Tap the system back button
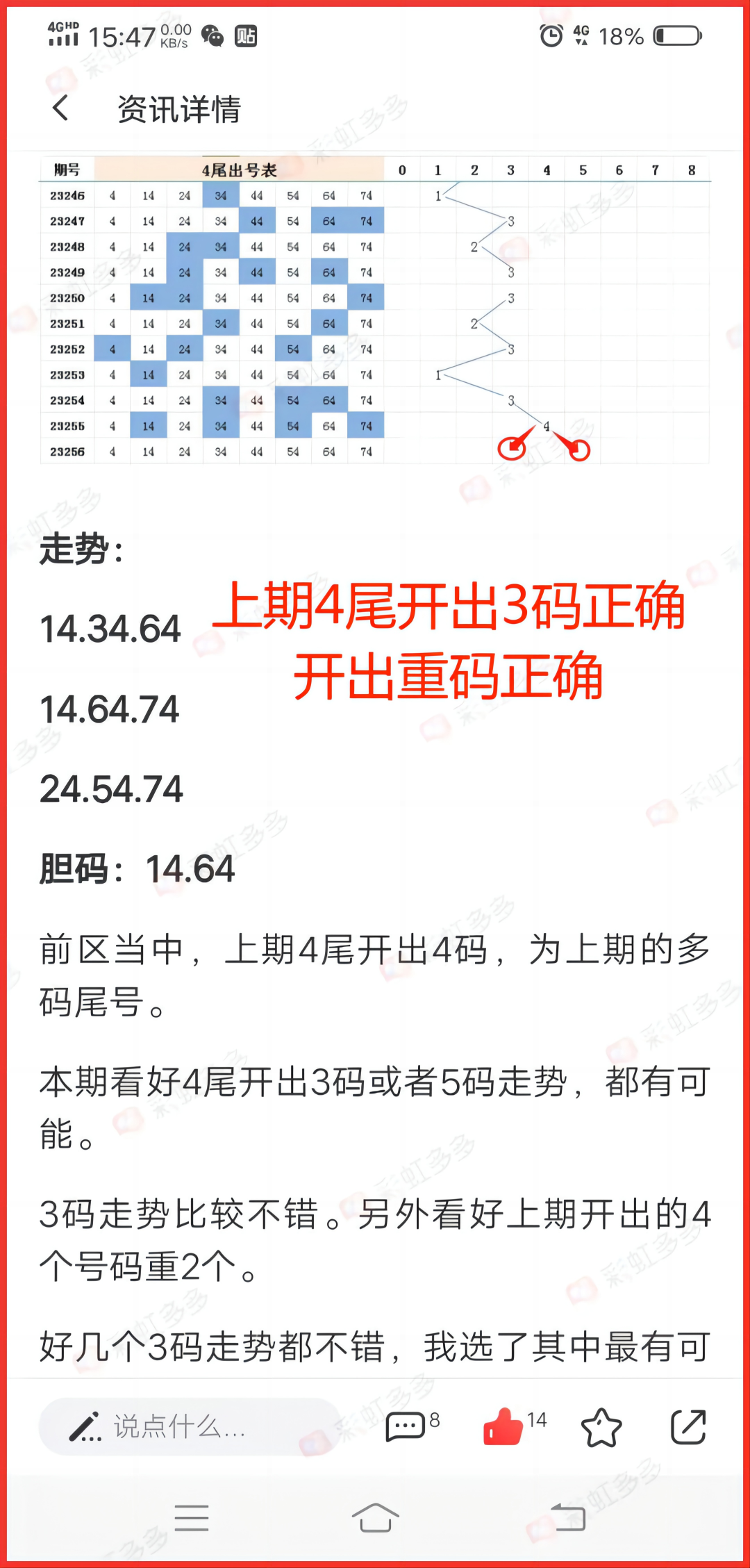The width and height of the screenshot is (750, 1568). (x=568, y=1517)
